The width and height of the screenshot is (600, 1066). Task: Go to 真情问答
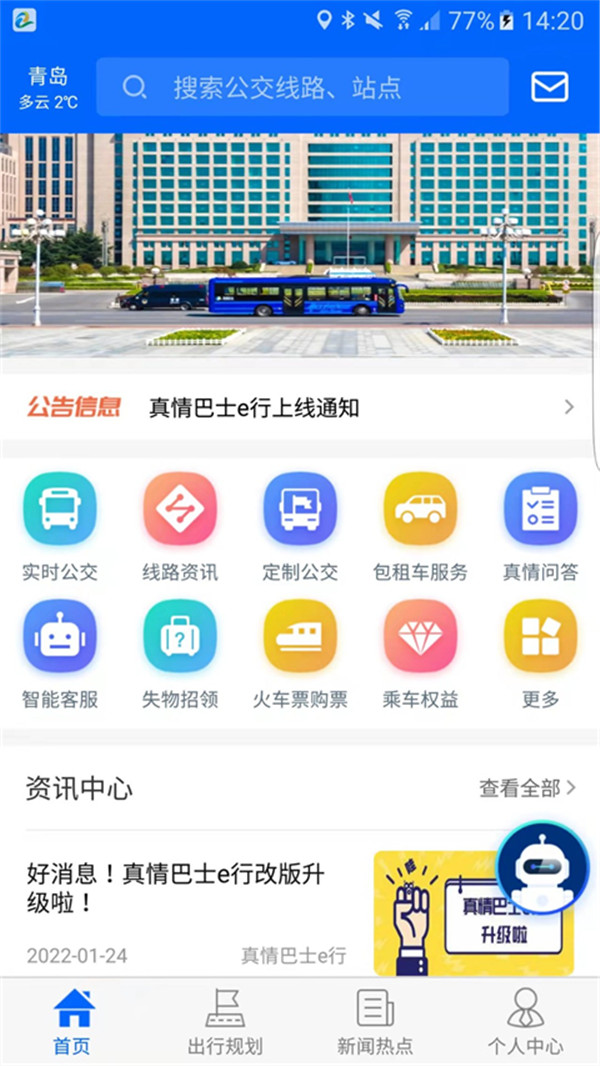click(x=540, y=525)
